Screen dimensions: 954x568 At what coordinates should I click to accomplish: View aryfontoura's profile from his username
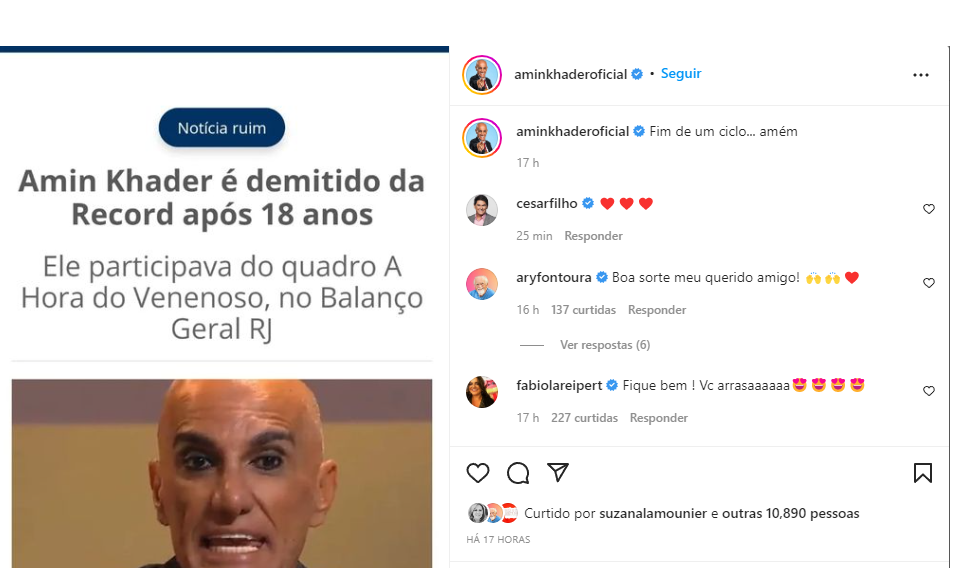pyautogui.click(x=554, y=277)
